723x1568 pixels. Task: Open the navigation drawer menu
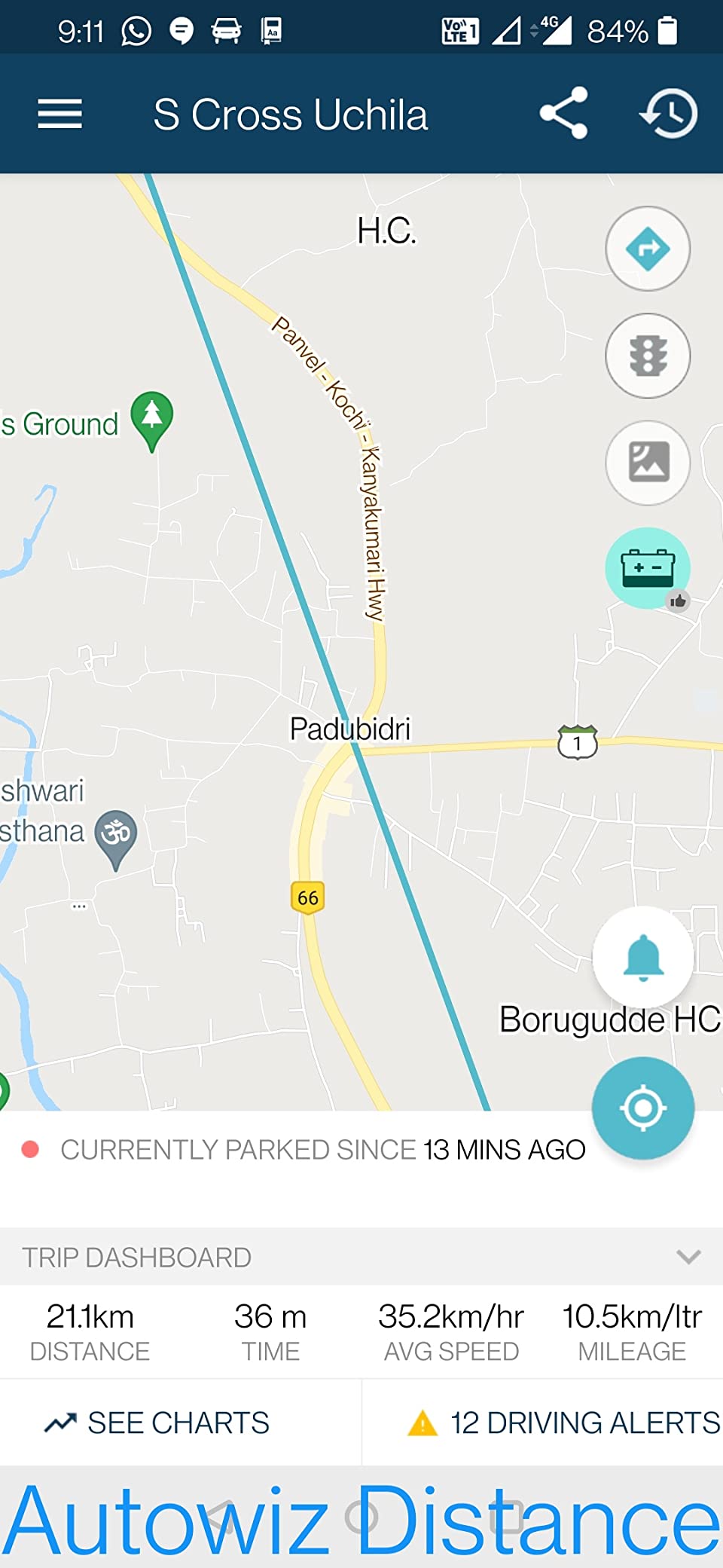[x=60, y=114]
